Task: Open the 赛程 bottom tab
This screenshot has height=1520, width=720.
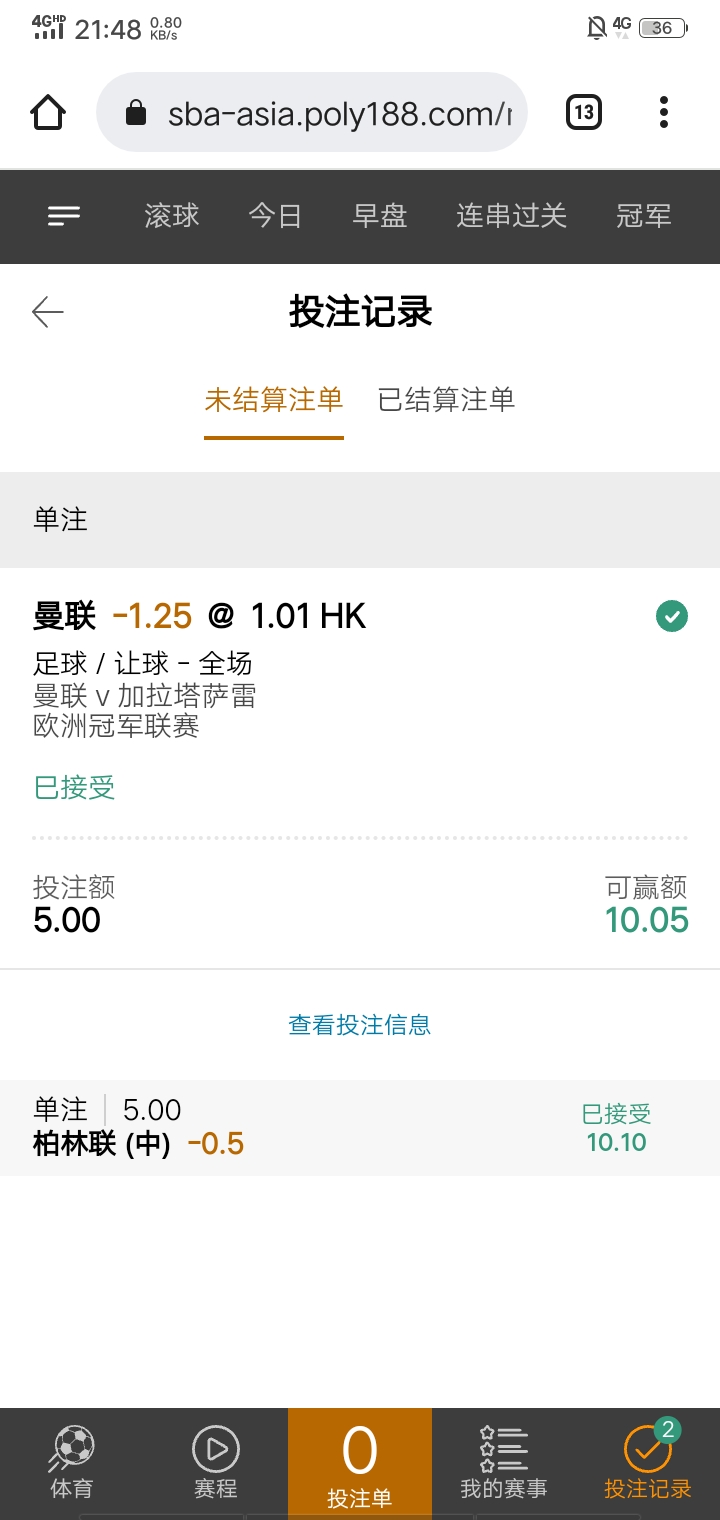Action: click(216, 1462)
